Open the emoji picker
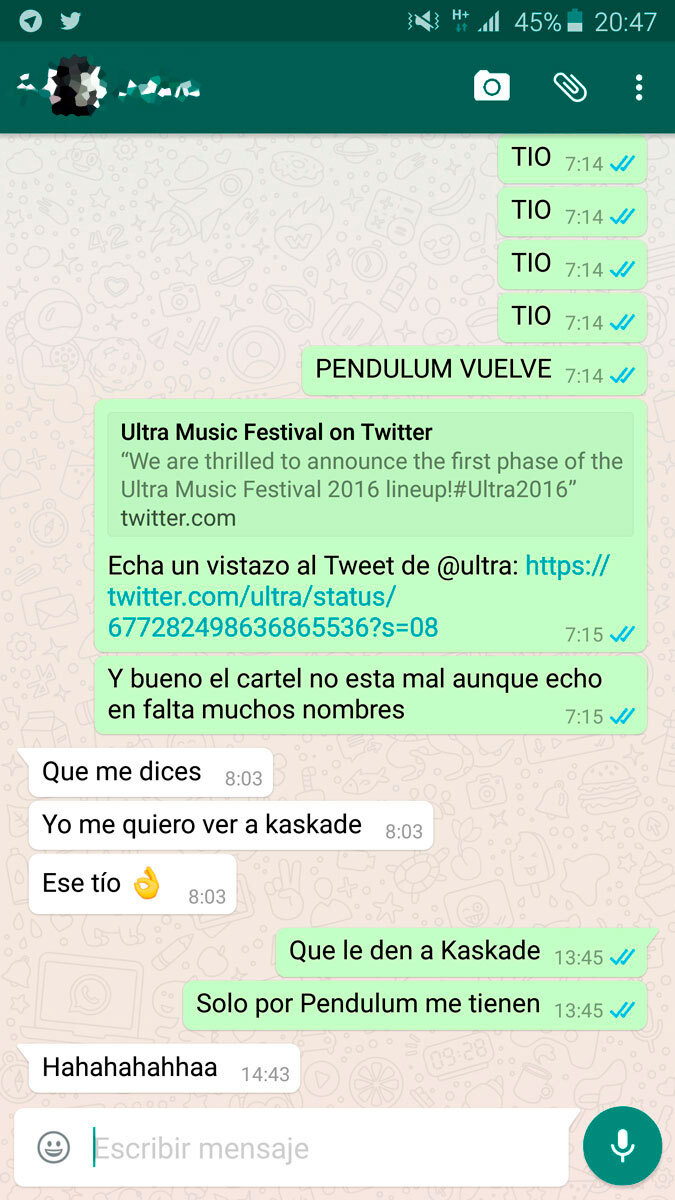675x1200 pixels. coord(54,1147)
